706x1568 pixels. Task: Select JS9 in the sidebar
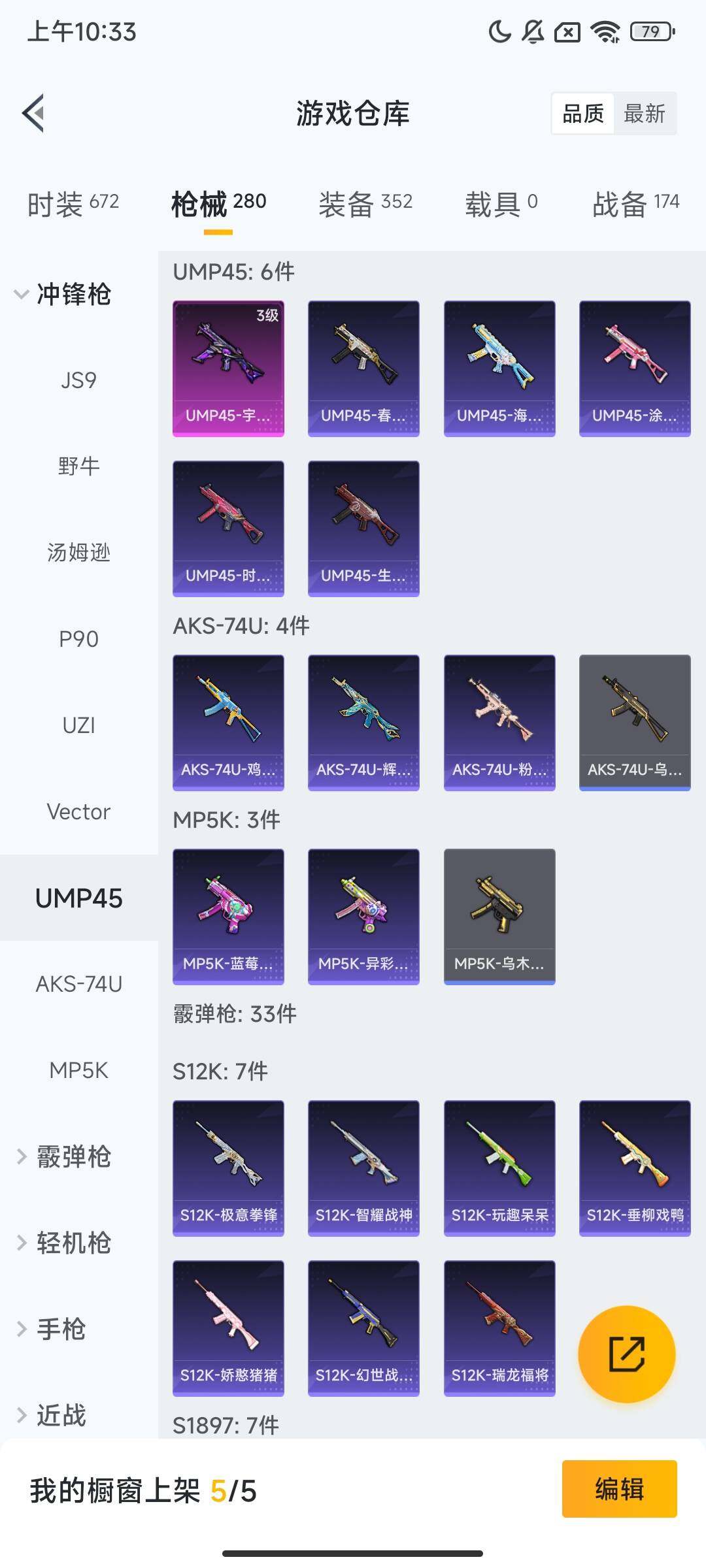coord(78,380)
